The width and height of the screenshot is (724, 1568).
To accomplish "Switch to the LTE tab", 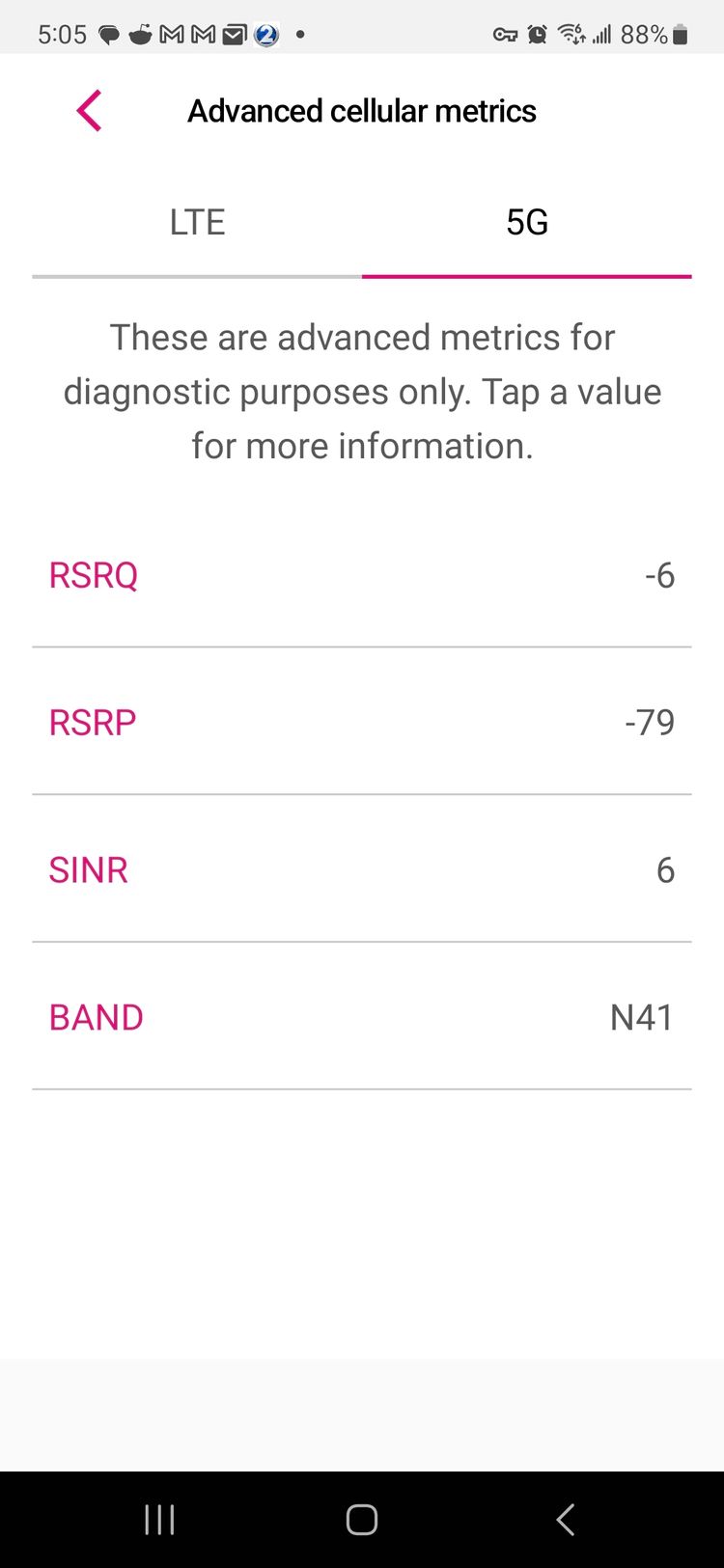I will 197,223.
